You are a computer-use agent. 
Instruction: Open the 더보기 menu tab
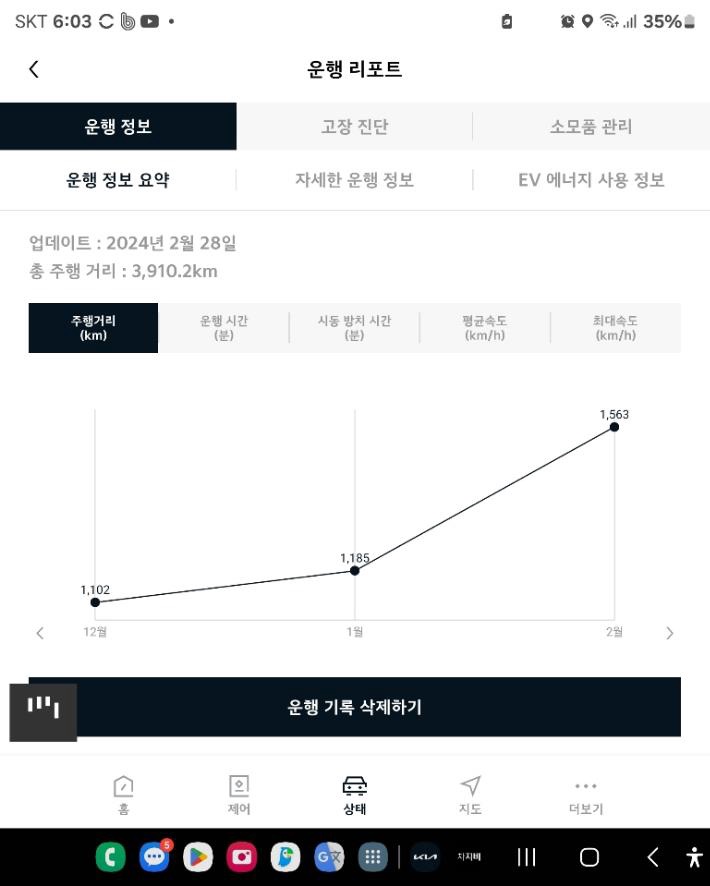[x=586, y=795]
